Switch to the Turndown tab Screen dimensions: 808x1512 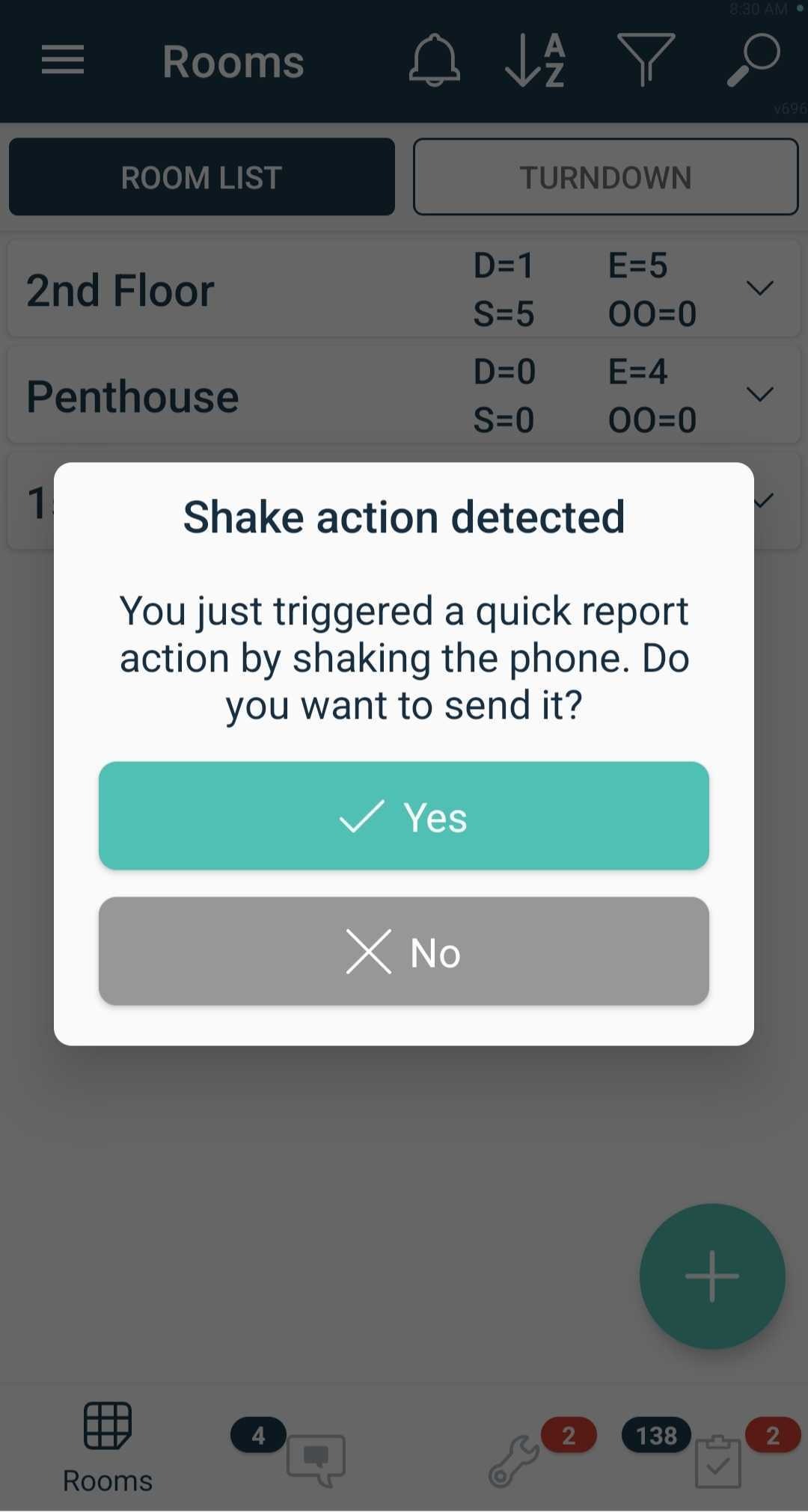(605, 177)
